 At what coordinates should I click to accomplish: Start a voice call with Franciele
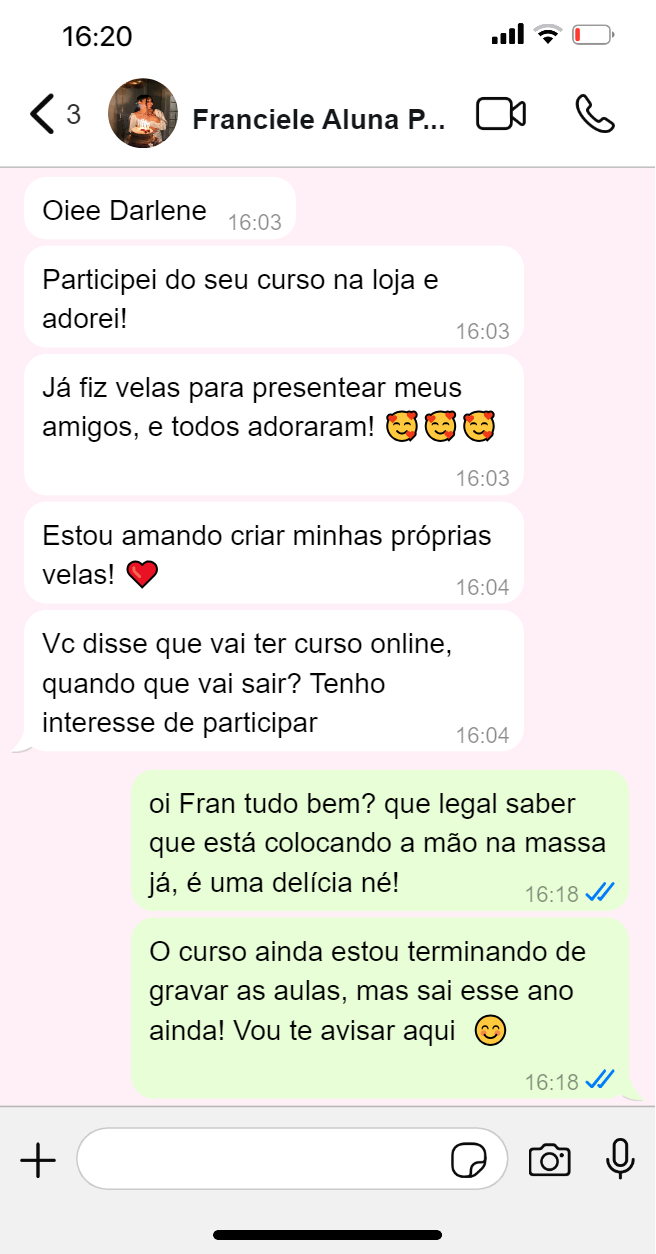(595, 114)
